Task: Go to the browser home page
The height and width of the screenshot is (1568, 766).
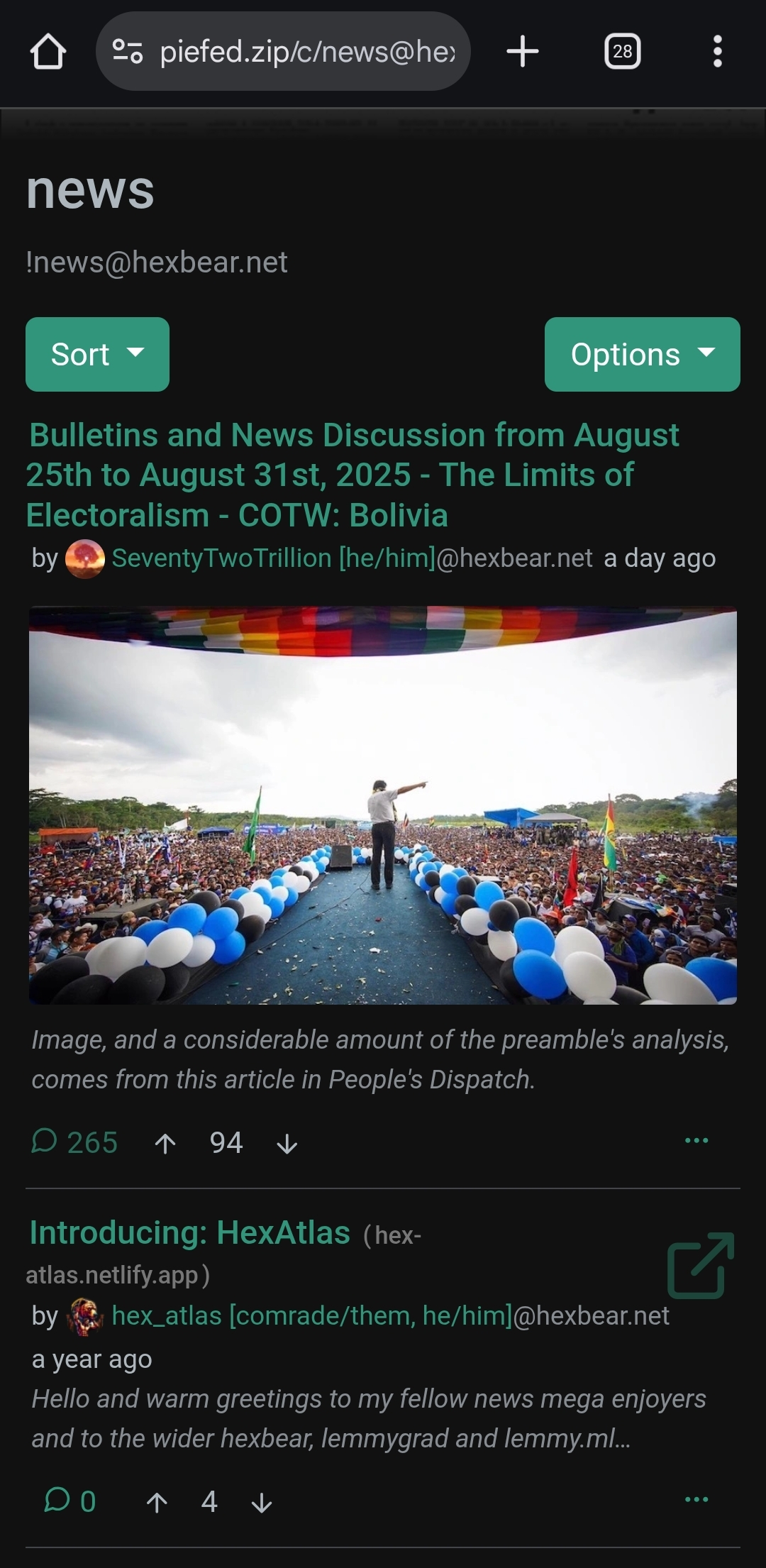Action: (48, 52)
